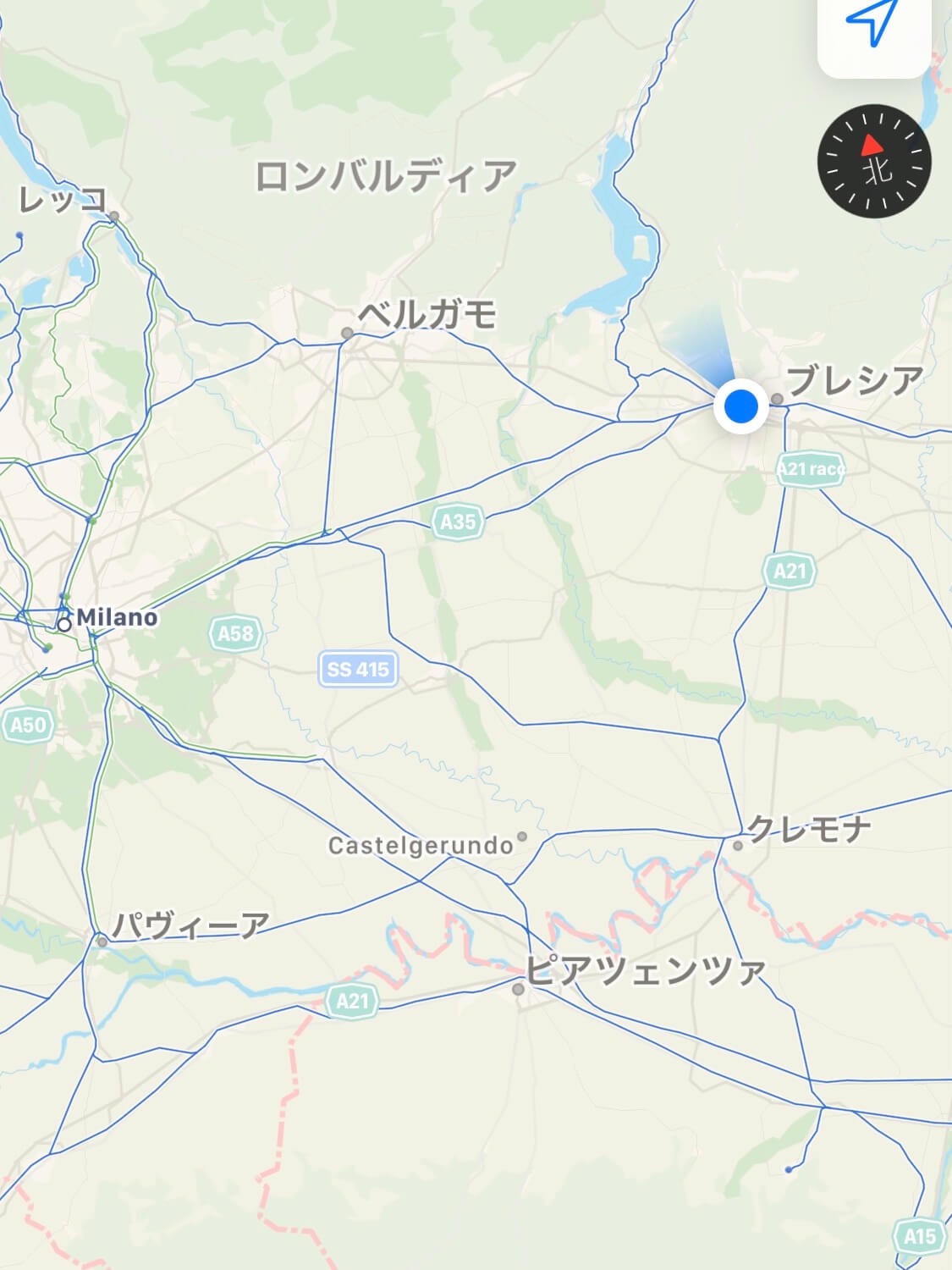The height and width of the screenshot is (1270, 952).
Task: Select the レッコ town label
Action: click(61, 199)
